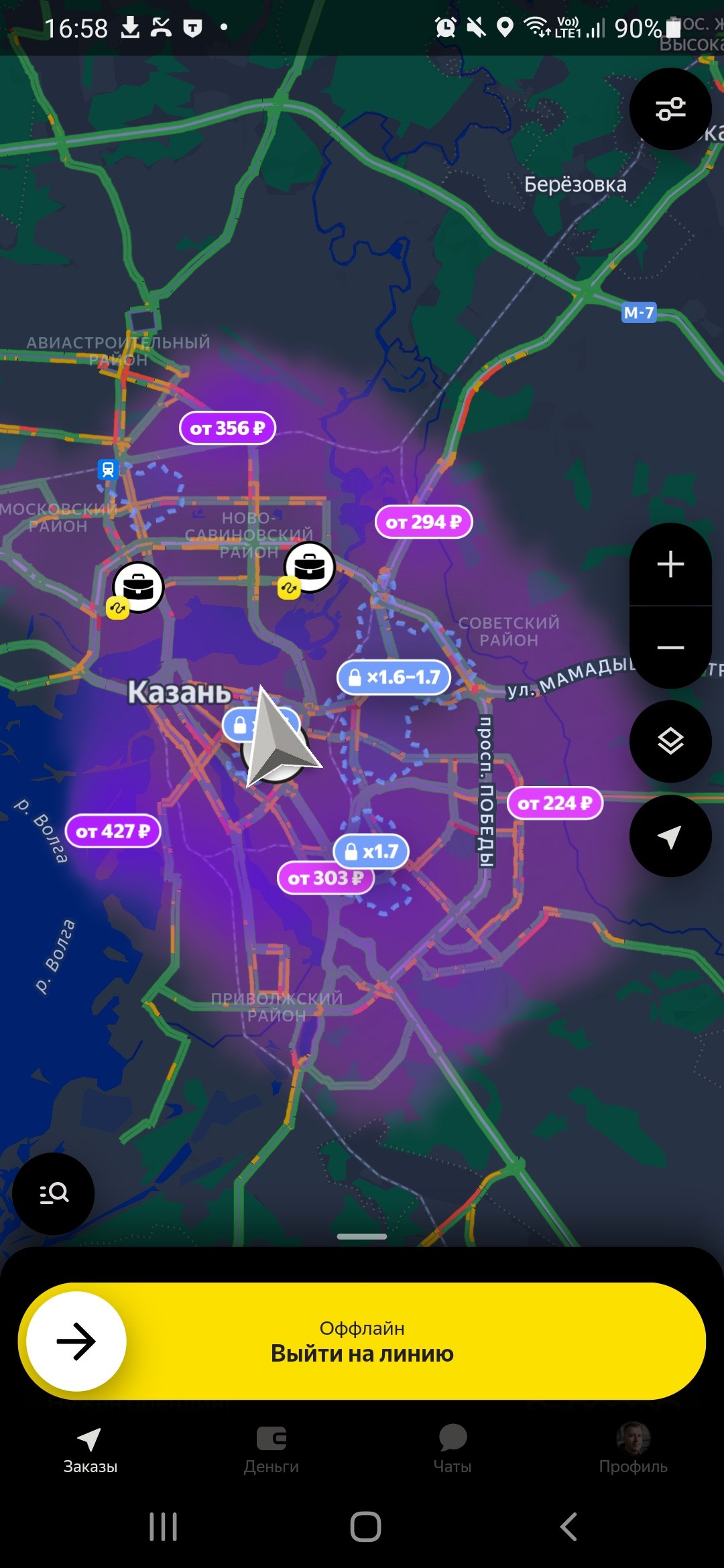Tap Выйти на линию to go online
The height and width of the screenshot is (1568, 724).
[362, 1342]
